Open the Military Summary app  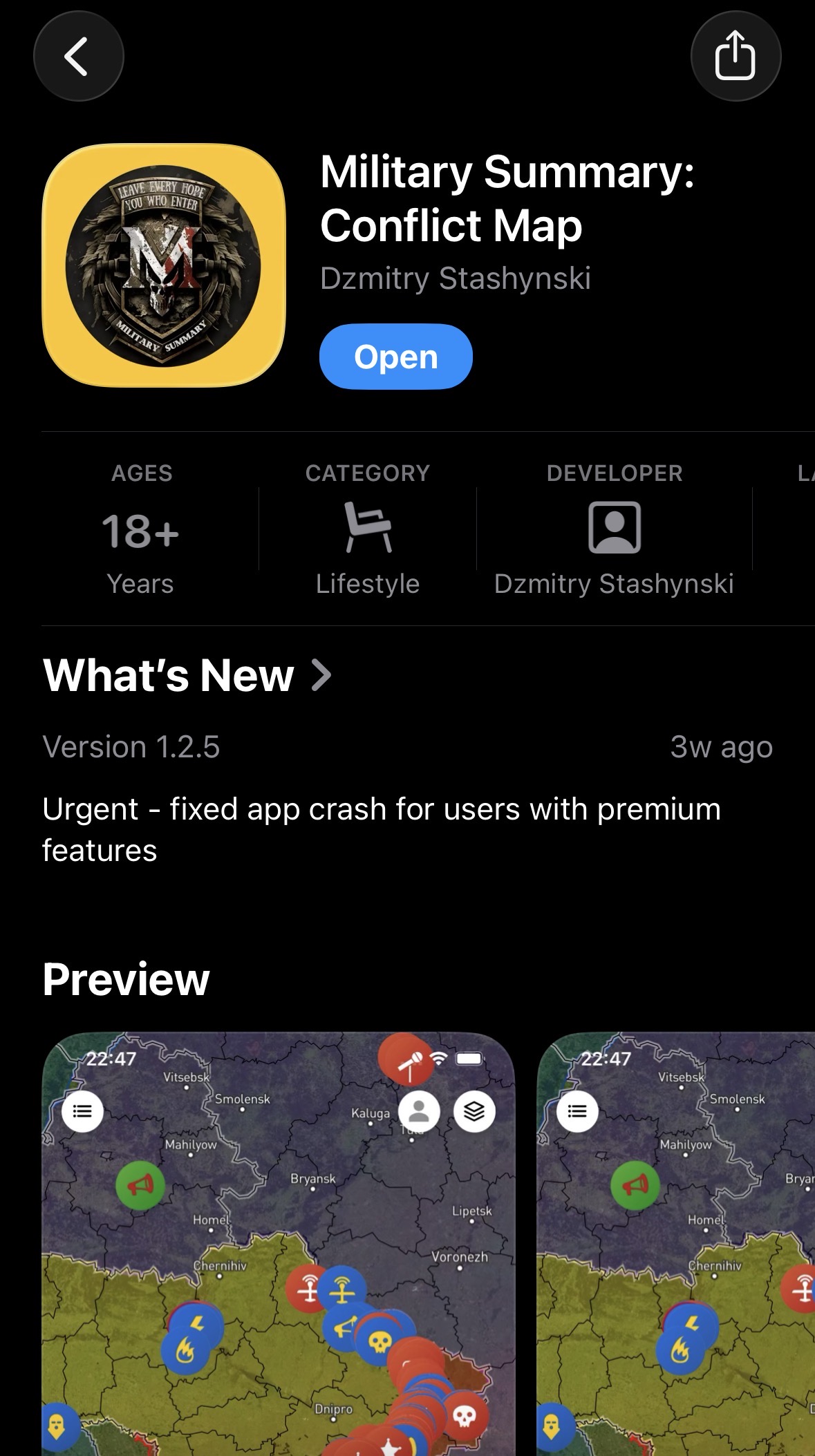tap(395, 357)
